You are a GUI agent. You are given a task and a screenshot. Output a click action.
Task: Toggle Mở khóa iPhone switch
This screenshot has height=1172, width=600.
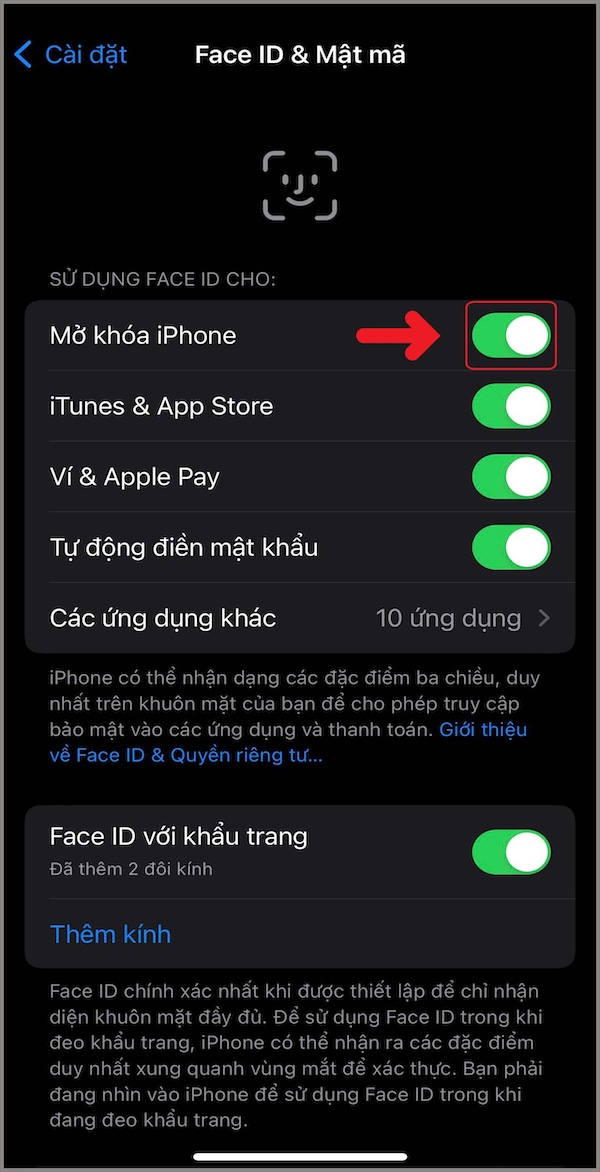pos(511,336)
